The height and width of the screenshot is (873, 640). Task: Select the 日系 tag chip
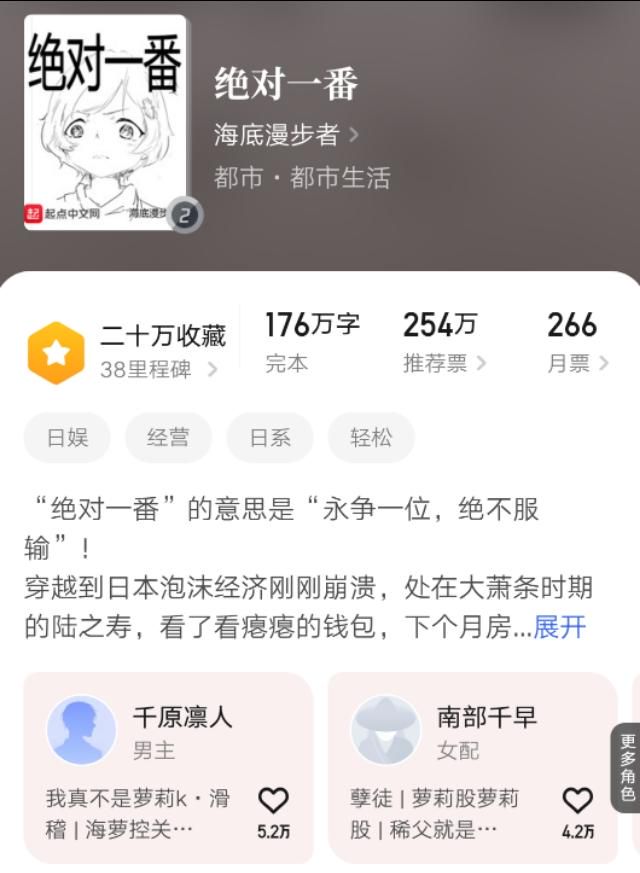click(269, 437)
